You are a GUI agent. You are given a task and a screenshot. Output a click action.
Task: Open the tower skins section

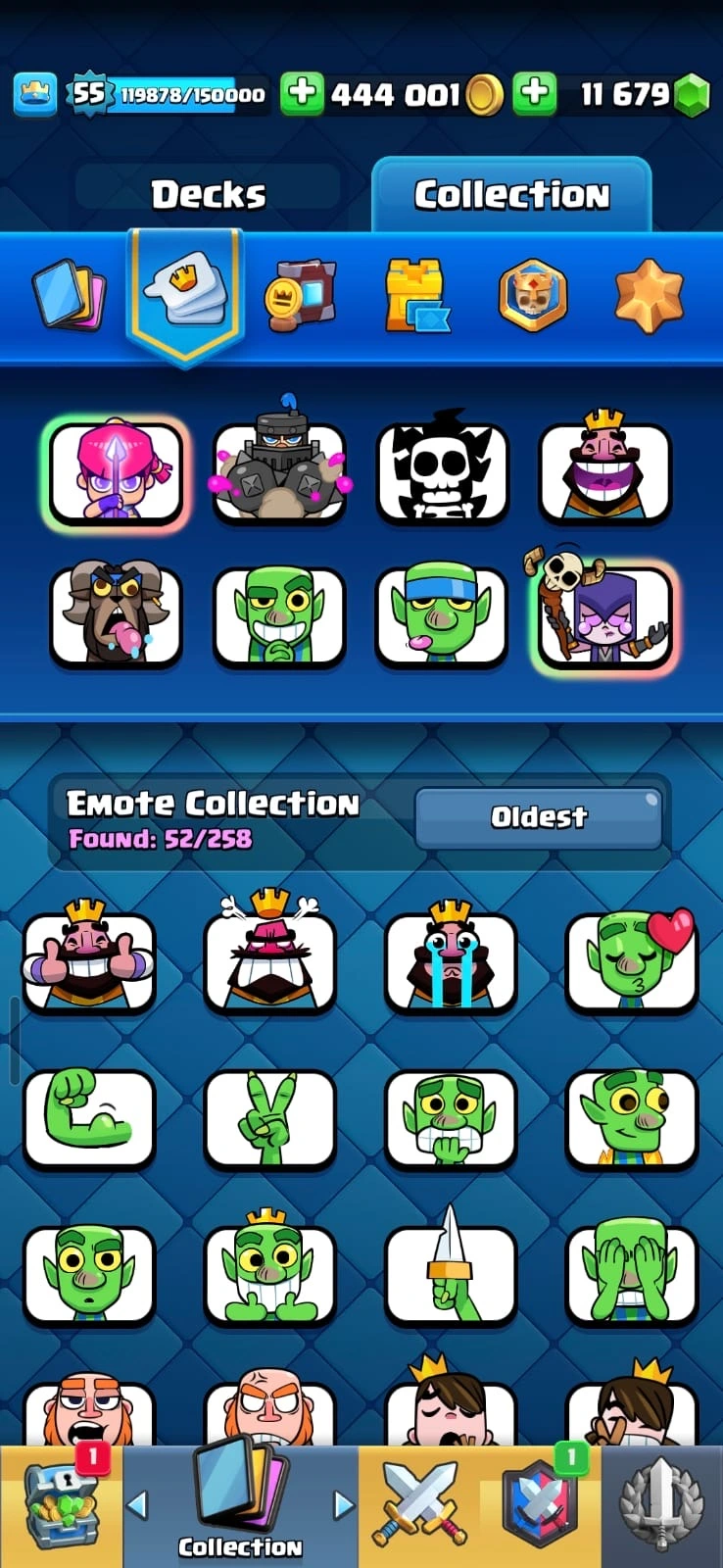[x=416, y=293]
